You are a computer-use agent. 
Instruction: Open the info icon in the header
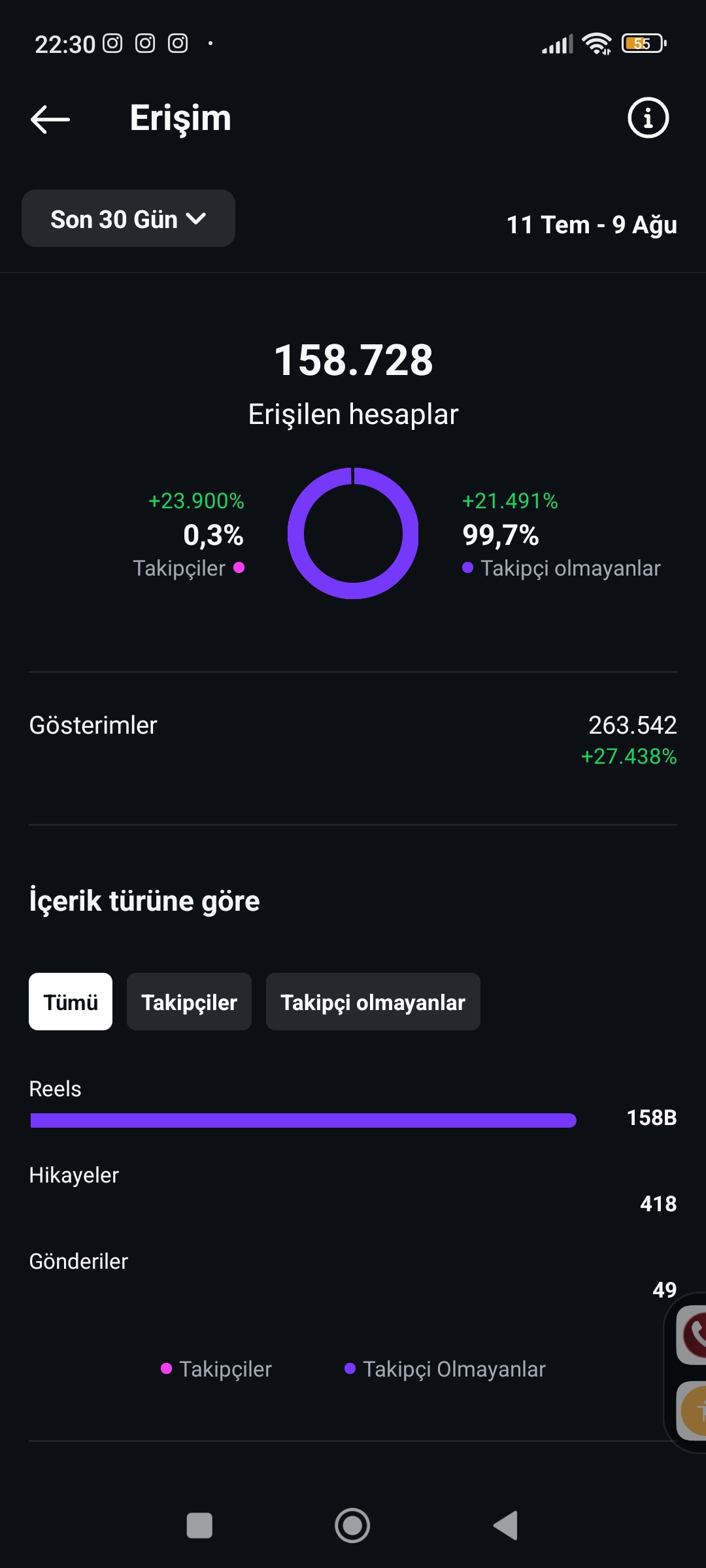click(x=648, y=118)
